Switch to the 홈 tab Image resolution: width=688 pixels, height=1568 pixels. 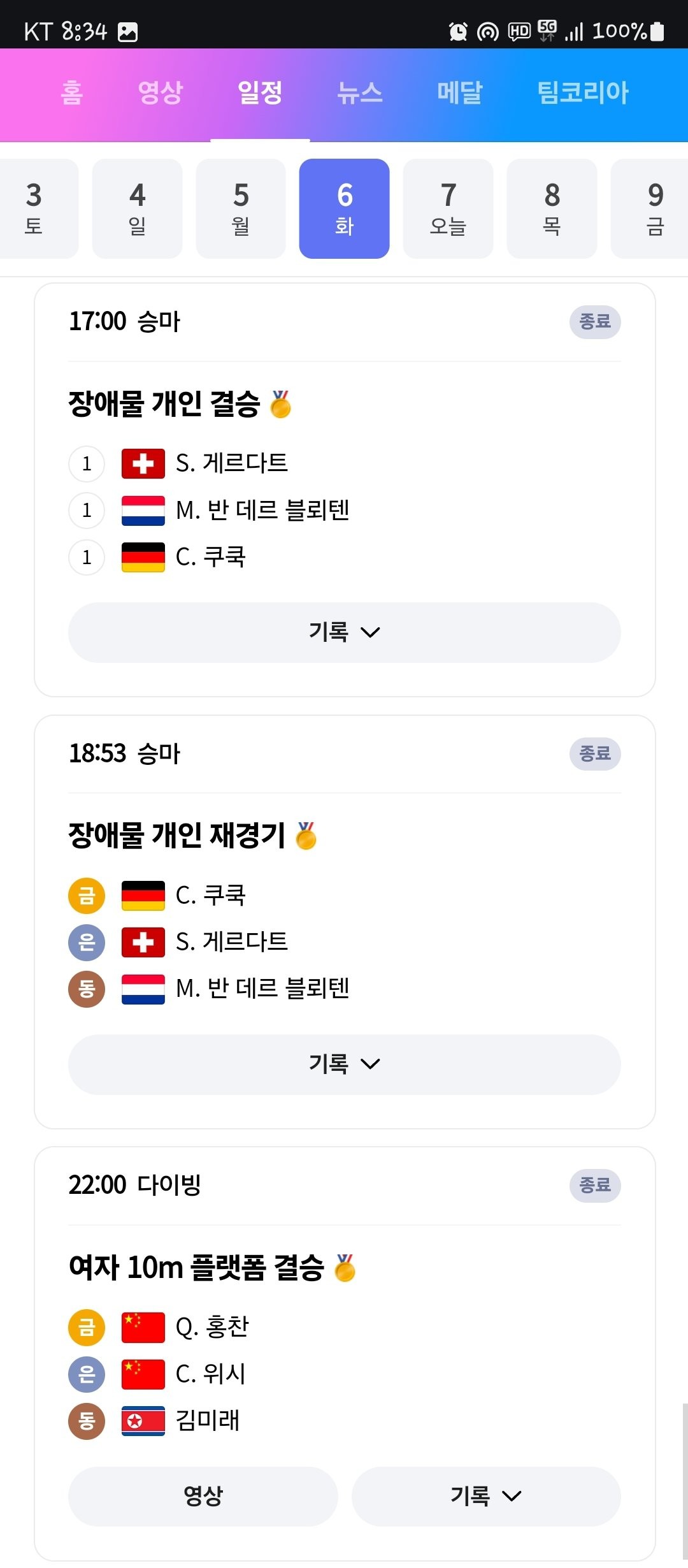[72, 93]
